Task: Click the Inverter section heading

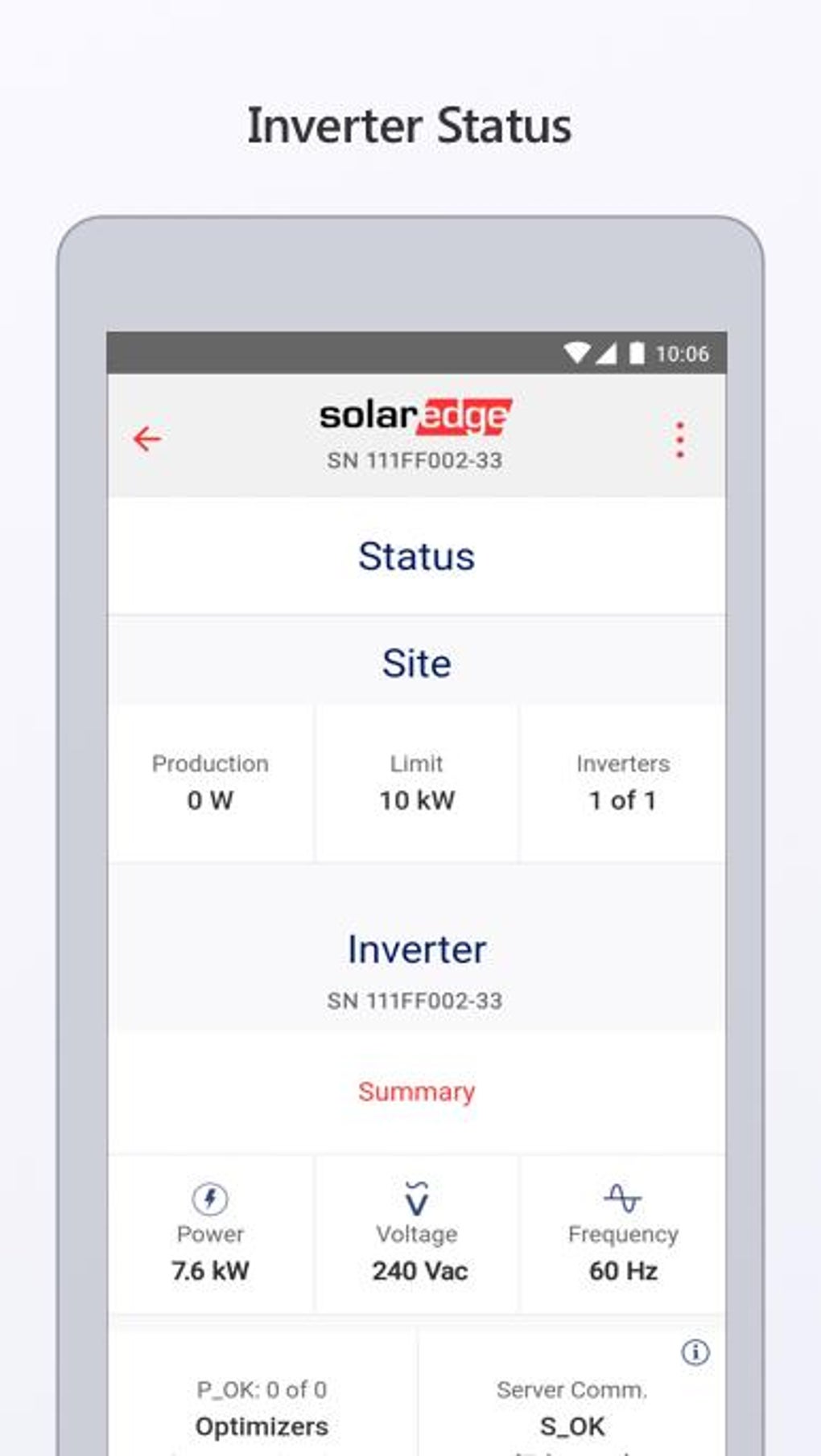Action: (x=416, y=949)
